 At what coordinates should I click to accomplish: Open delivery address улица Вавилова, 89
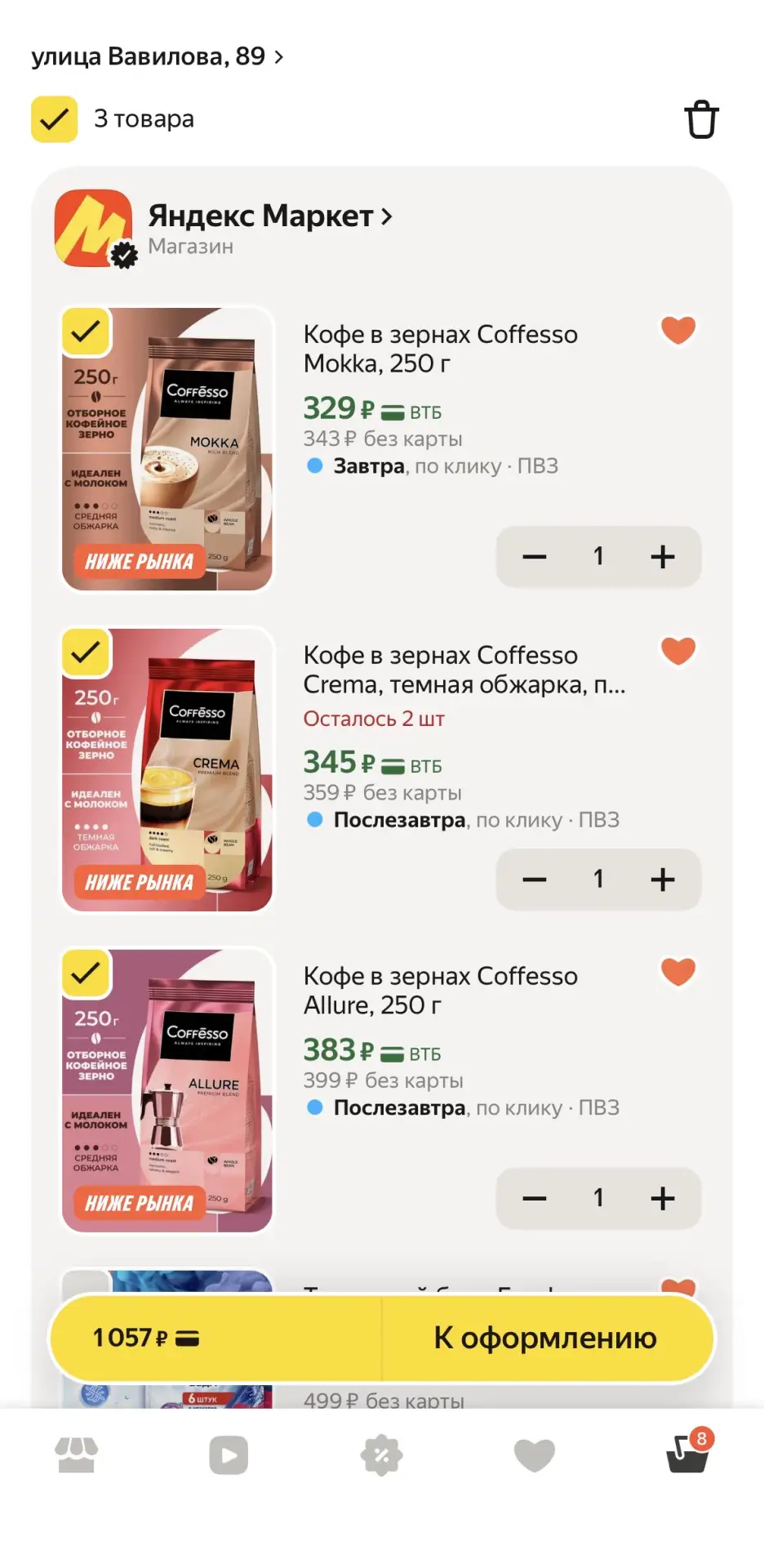coord(158,56)
